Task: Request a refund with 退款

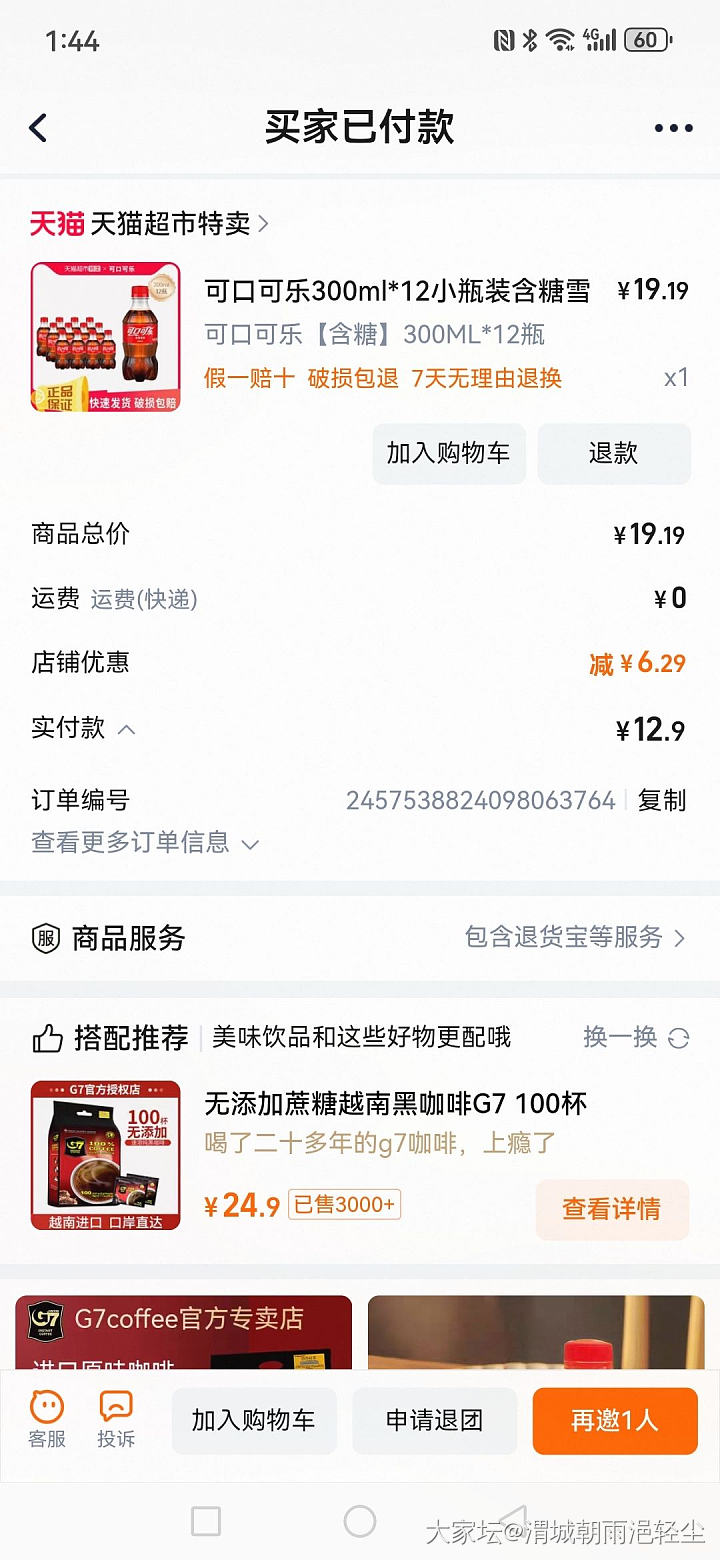Action: [x=613, y=453]
